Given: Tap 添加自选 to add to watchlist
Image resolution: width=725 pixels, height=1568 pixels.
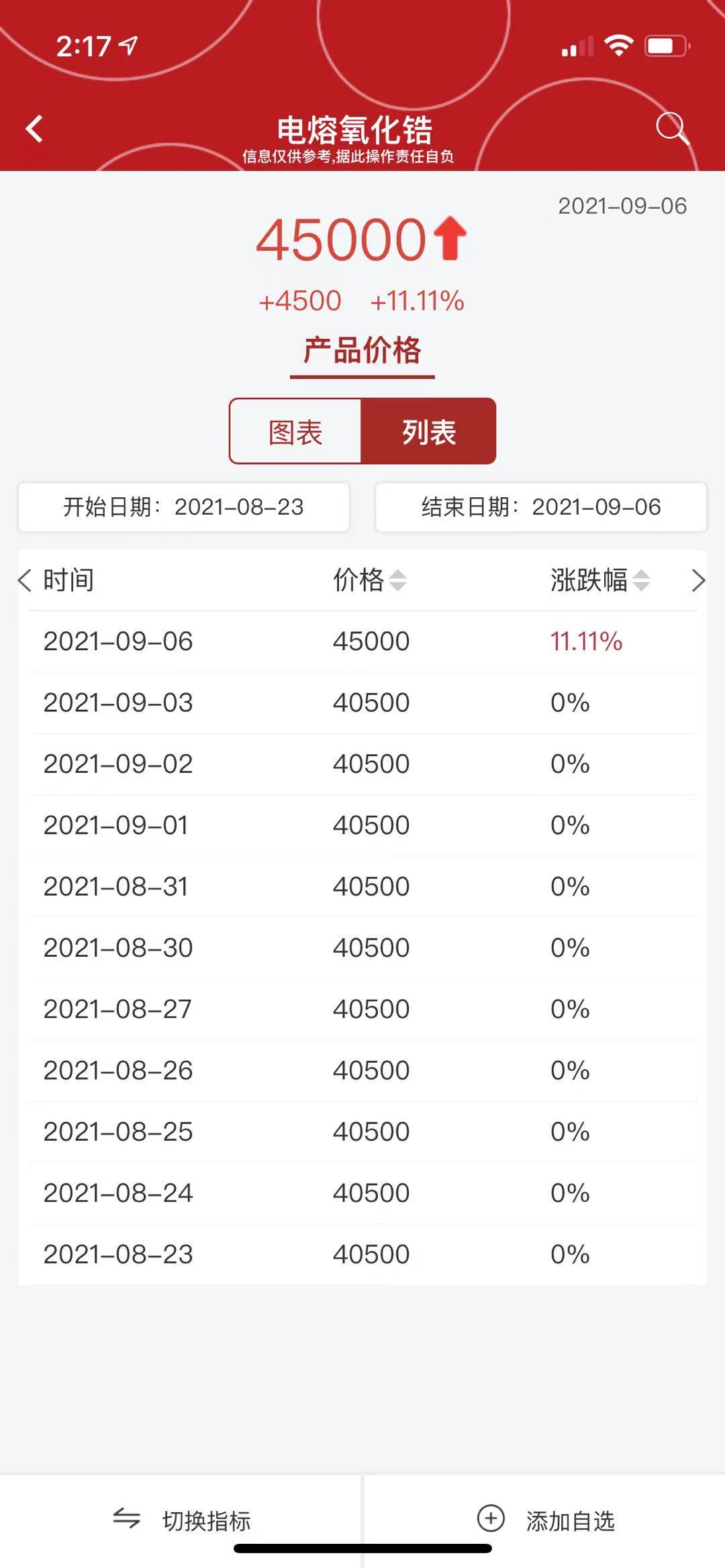Looking at the screenshot, I should (x=545, y=1520).
